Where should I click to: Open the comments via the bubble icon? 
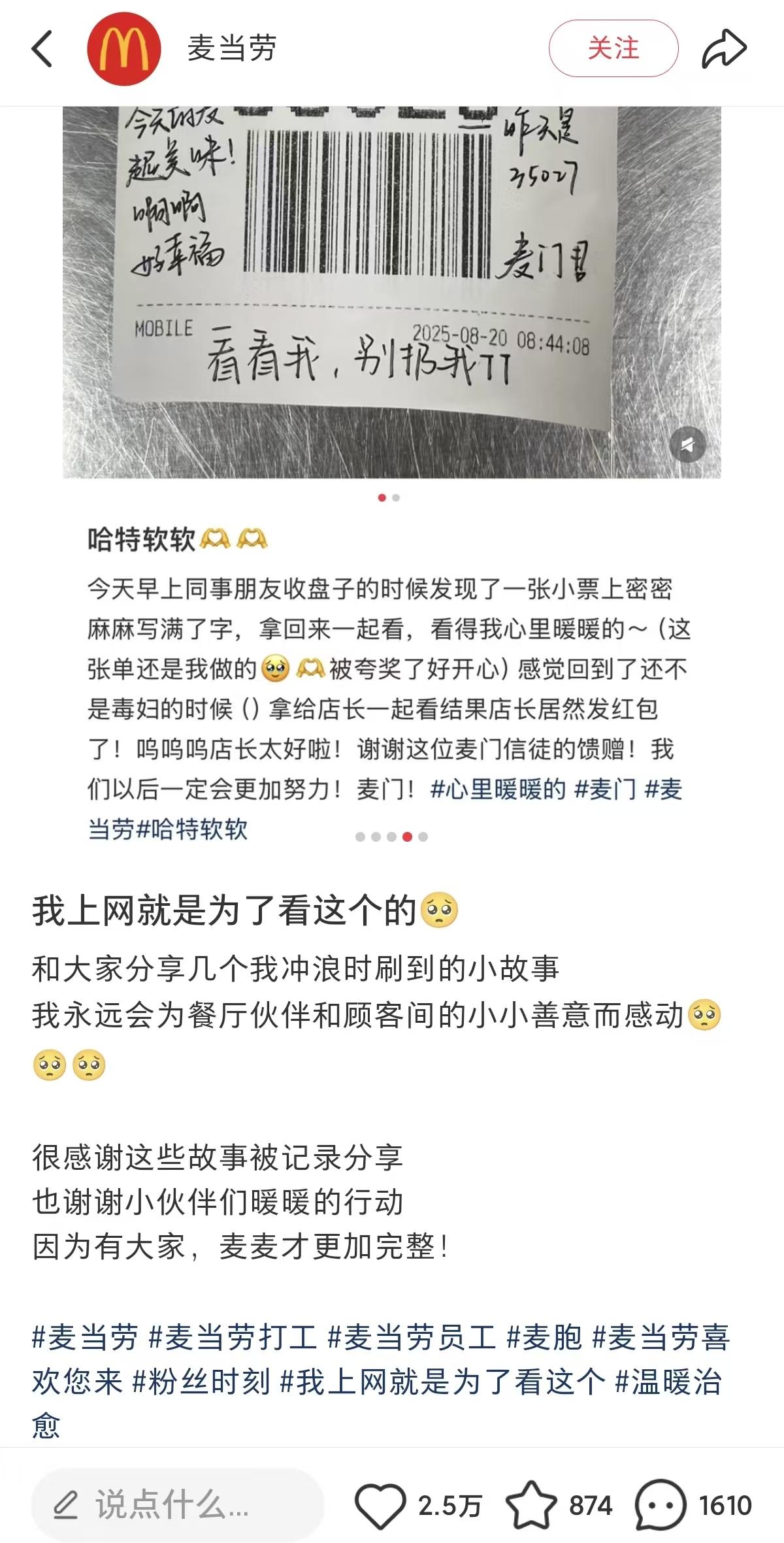click(660, 1505)
